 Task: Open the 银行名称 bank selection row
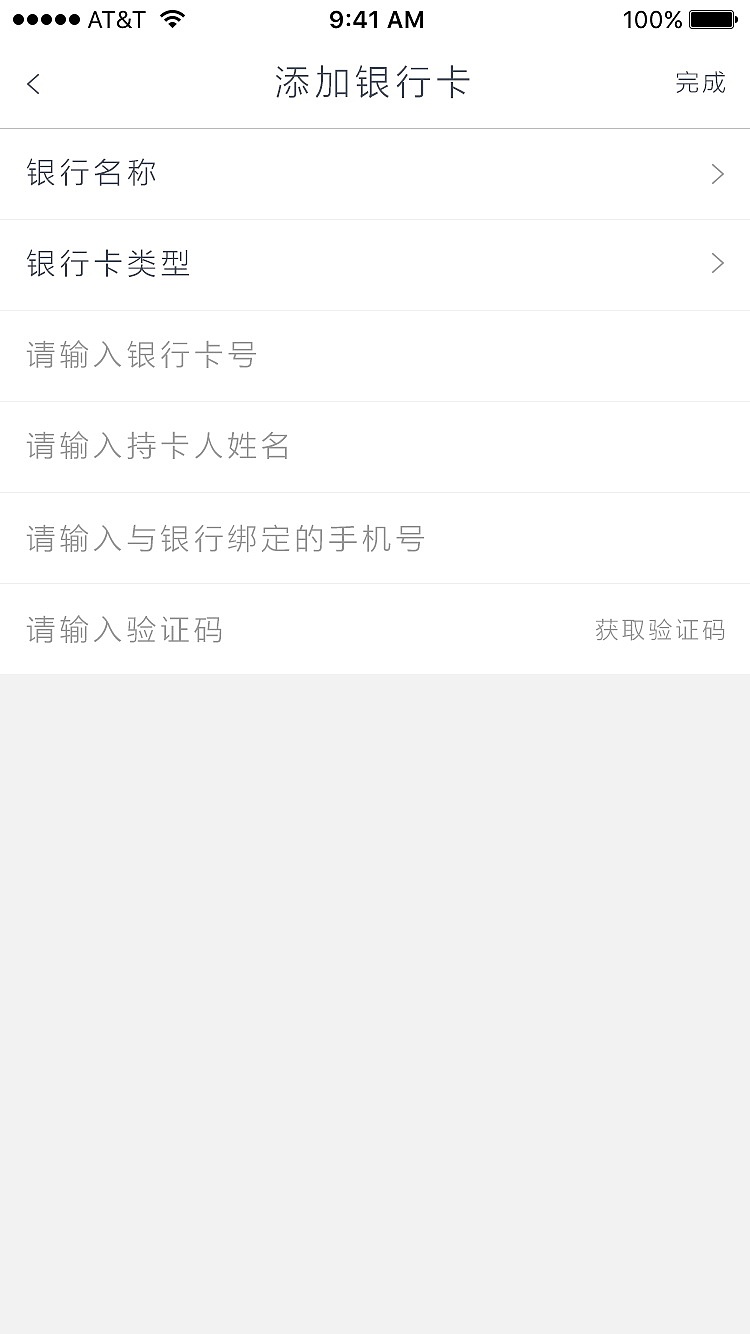375,173
